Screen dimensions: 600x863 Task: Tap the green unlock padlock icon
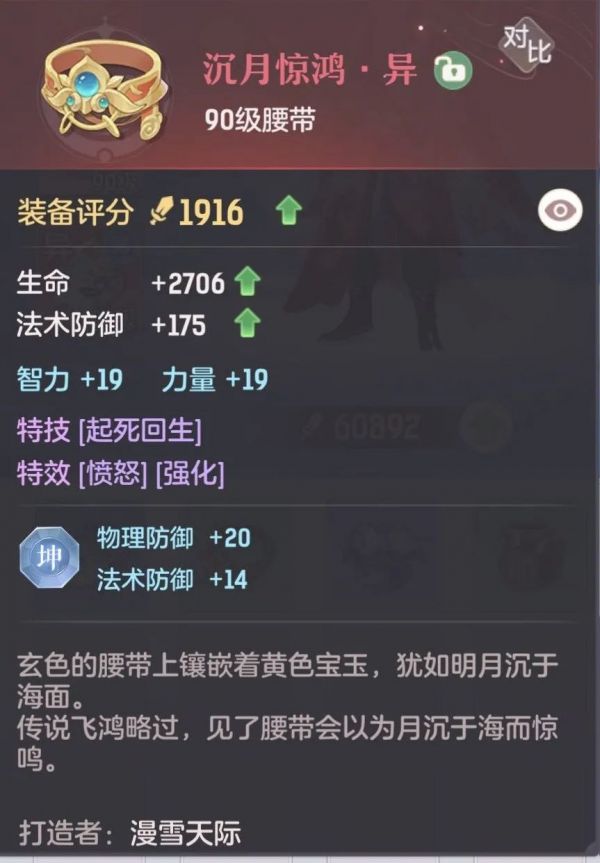pos(454,71)
